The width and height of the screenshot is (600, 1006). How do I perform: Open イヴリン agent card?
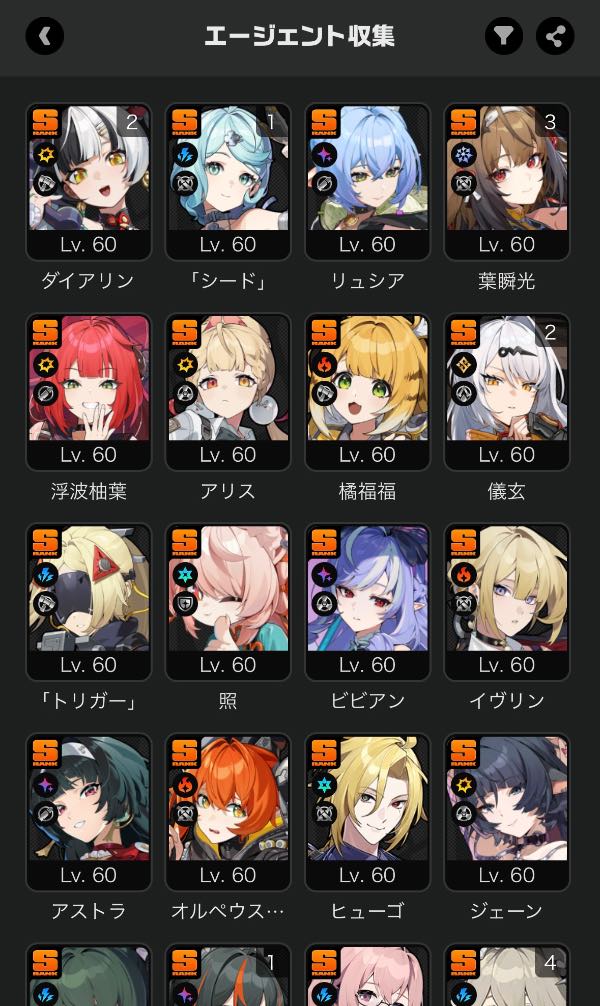(x=507, y=600)
